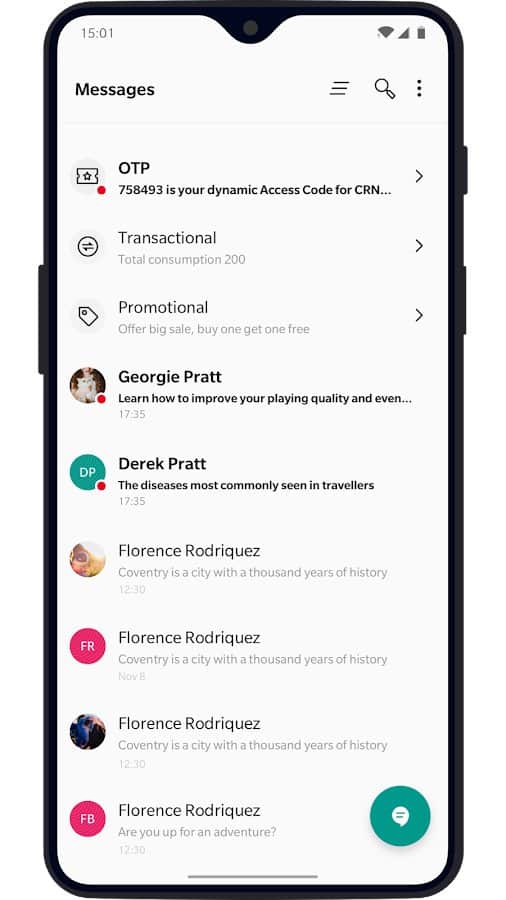The height and width of the screenshot is (900, 506).
Task: Open Florence Rodriquez's thread dated Nov 8
Action: click(x=252, y=655)
